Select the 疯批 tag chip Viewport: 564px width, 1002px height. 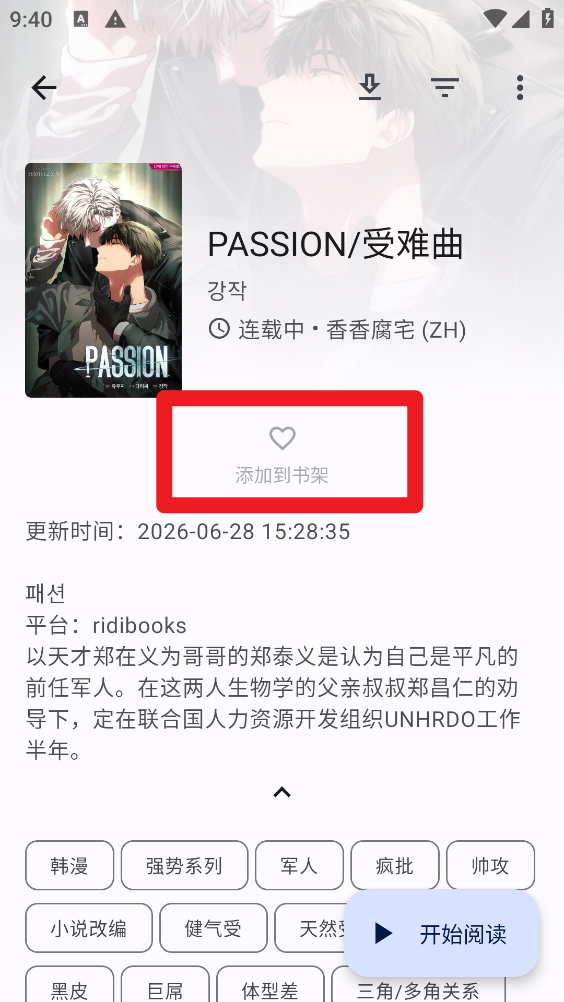point(395,865)
